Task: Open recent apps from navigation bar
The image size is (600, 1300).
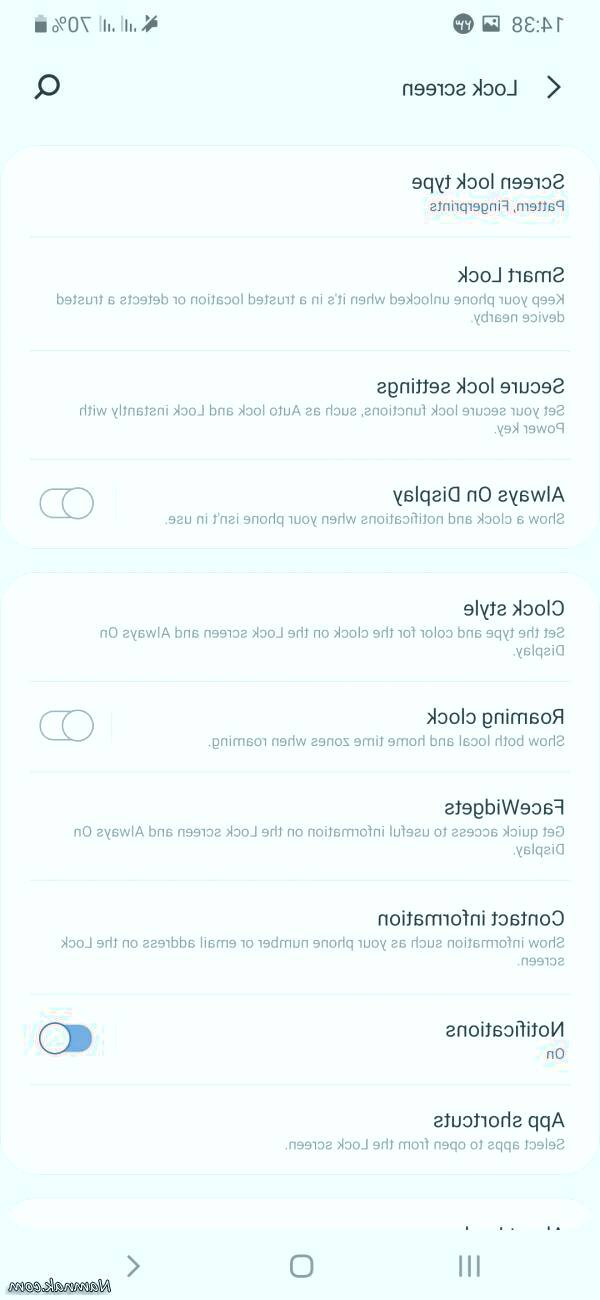Action: 469,1266
